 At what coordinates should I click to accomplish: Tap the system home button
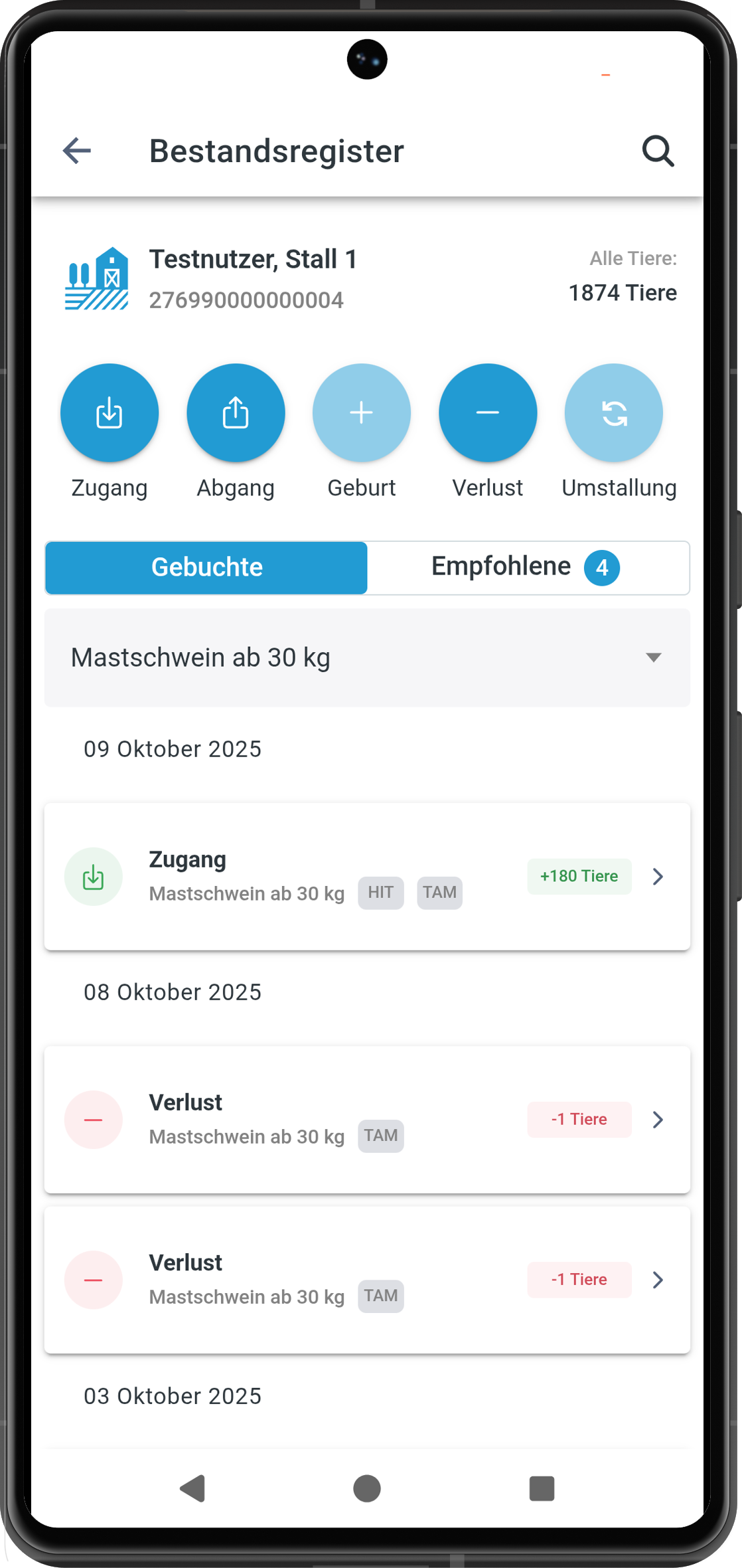tap(367, 1488)
